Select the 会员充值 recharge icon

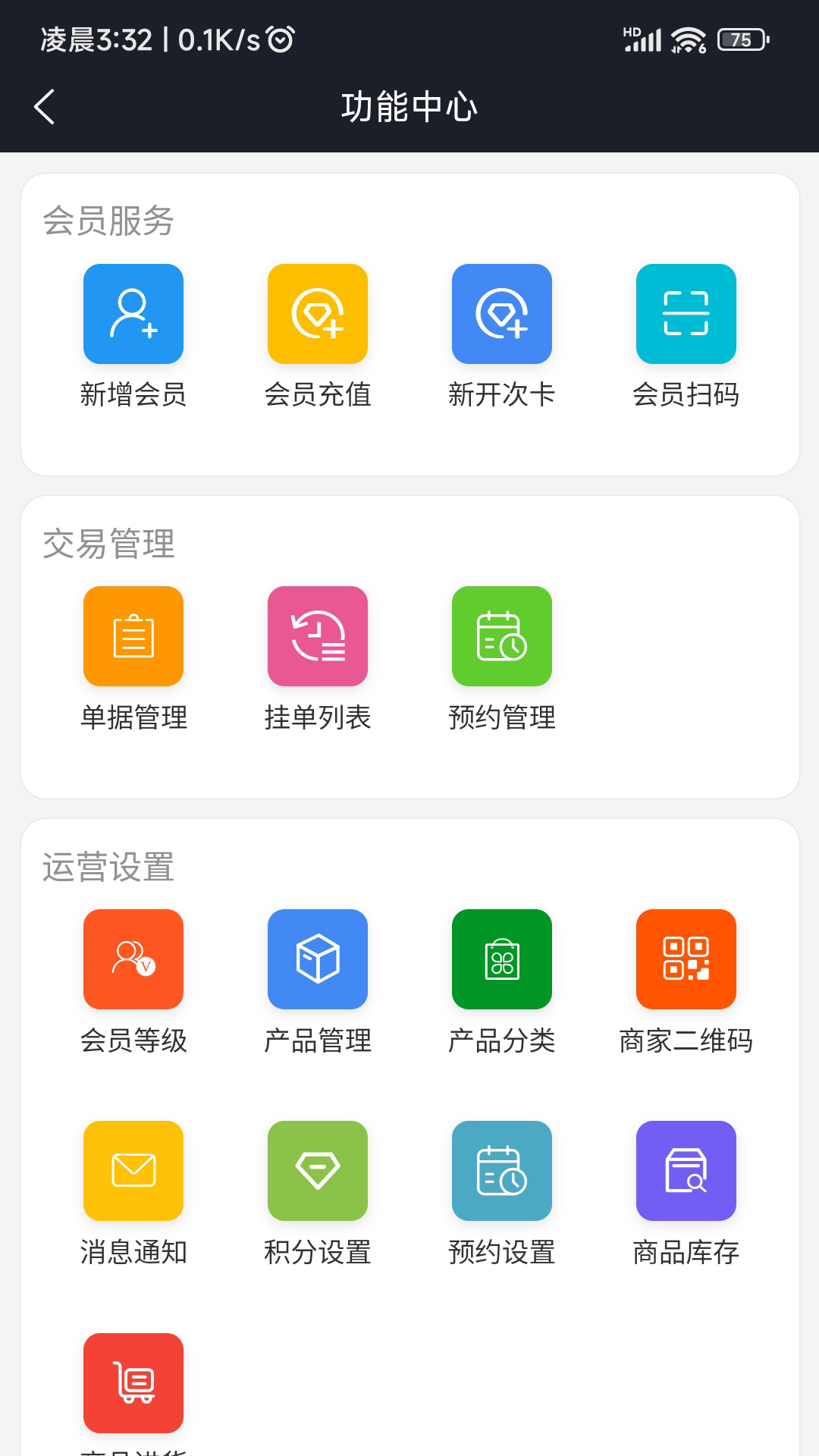[x=318, y=315]
